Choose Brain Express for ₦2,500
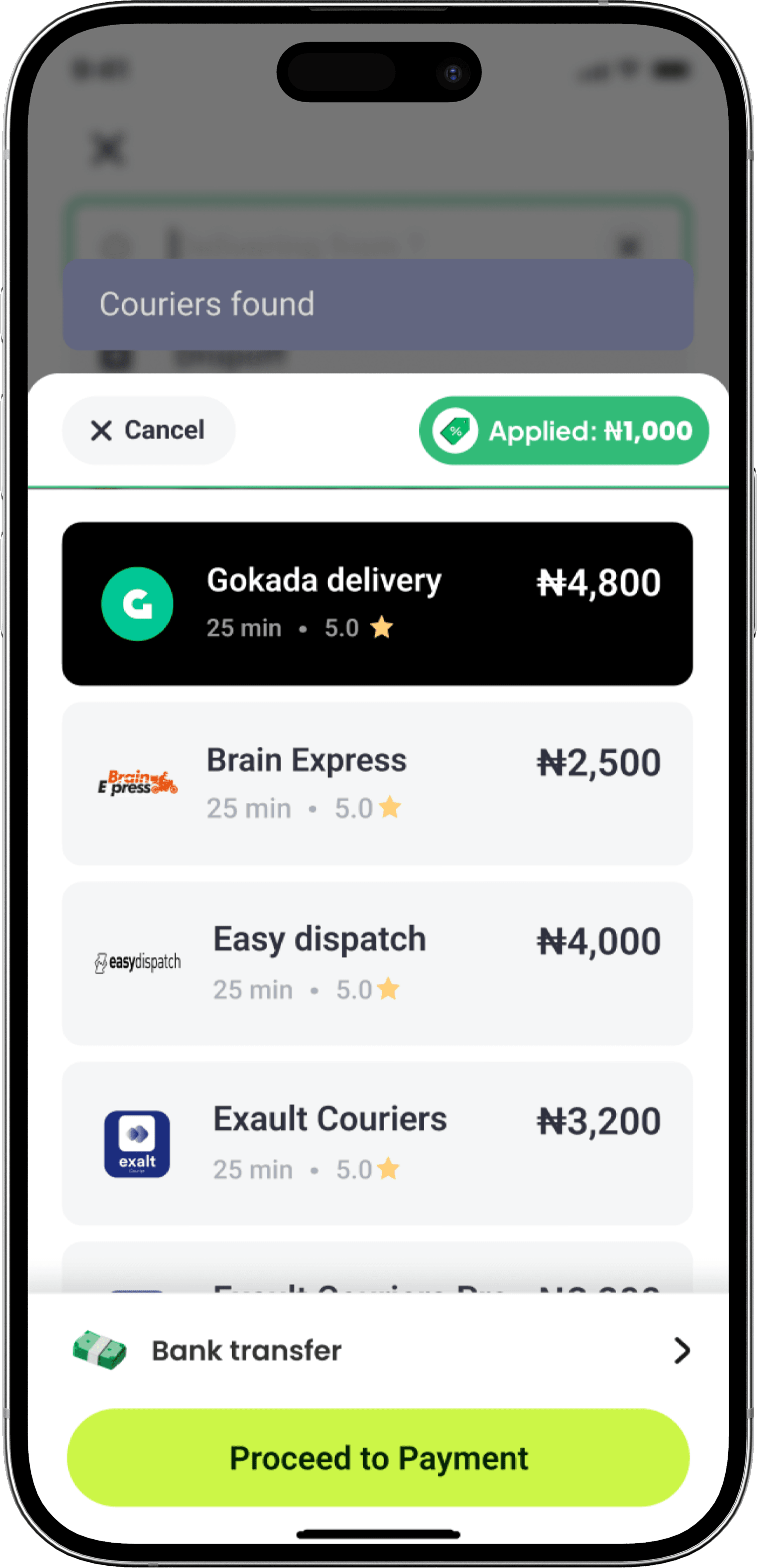 point(377,783)
